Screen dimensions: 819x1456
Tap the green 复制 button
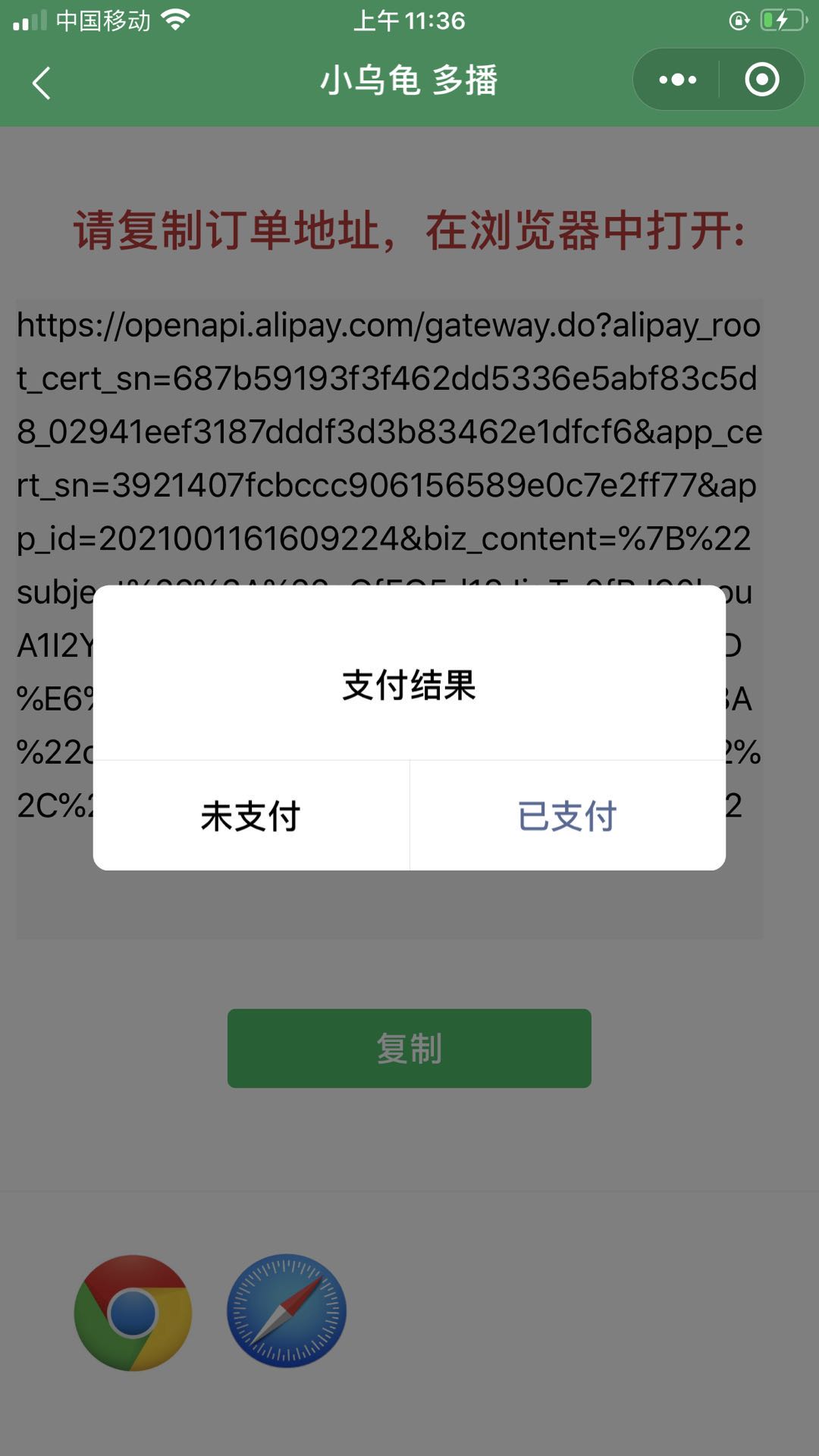point(409,1048)
